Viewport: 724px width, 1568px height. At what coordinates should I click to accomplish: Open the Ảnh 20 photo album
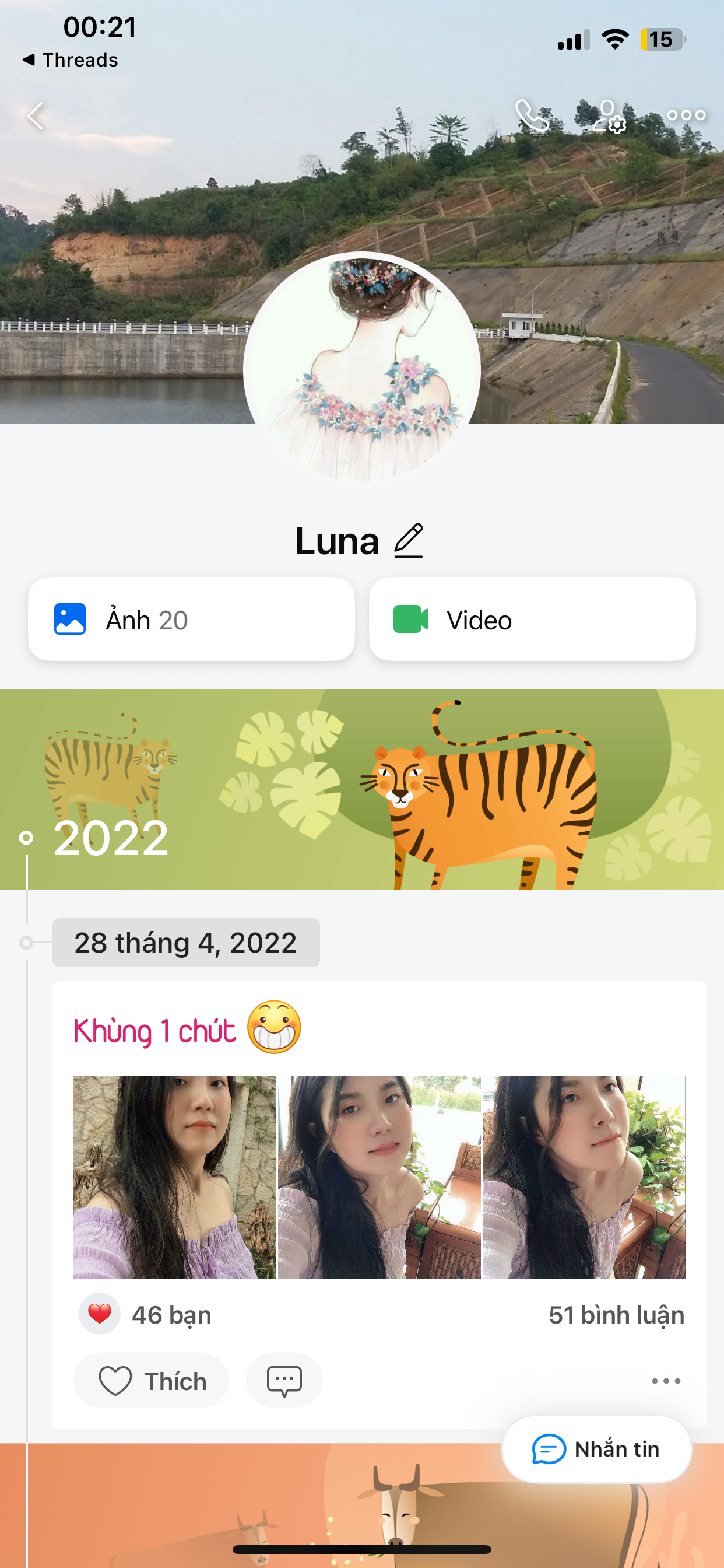pyautogui.click(x=191, y=619)
